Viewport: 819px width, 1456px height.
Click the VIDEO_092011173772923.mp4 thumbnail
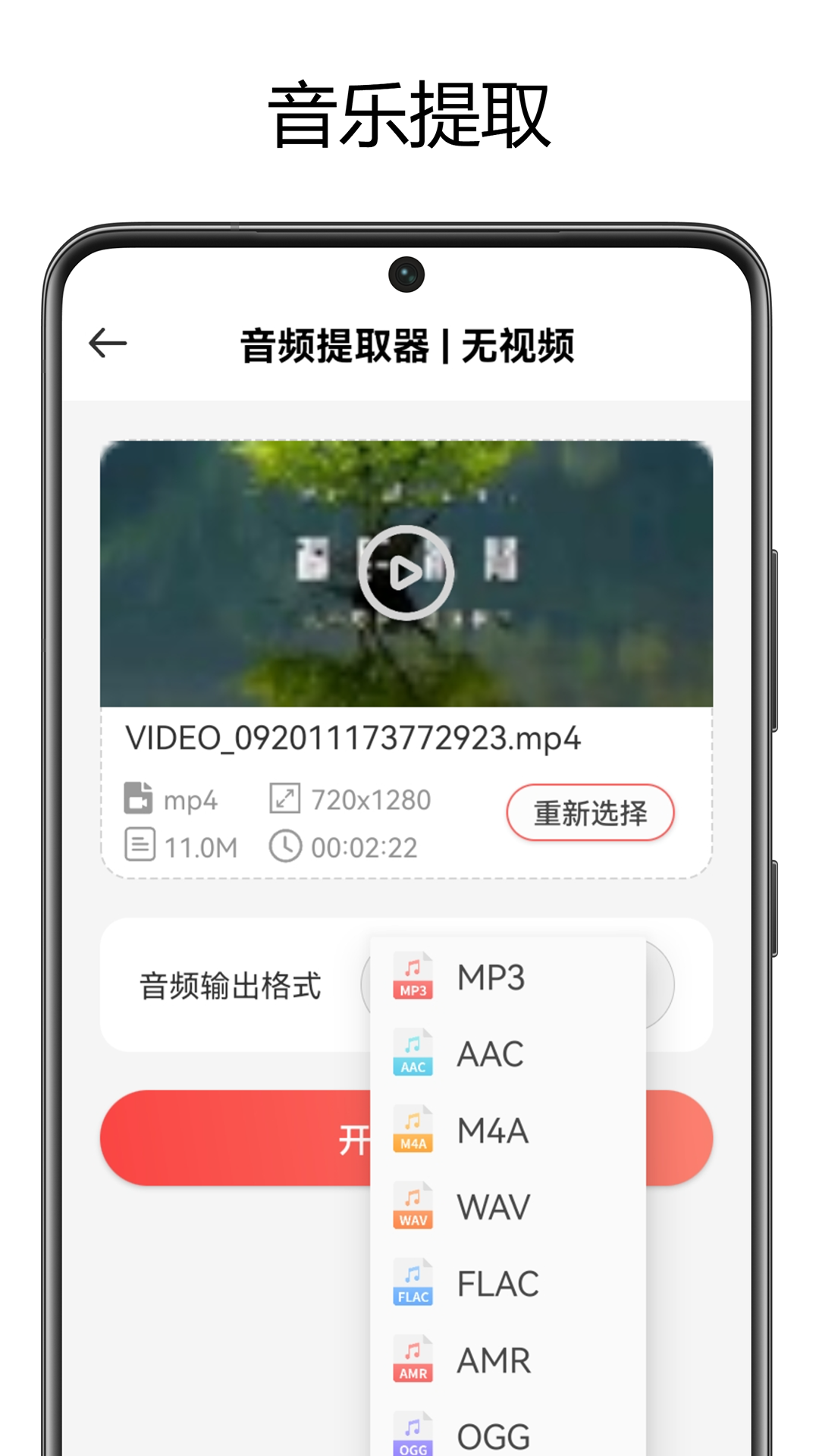point(408,574)
